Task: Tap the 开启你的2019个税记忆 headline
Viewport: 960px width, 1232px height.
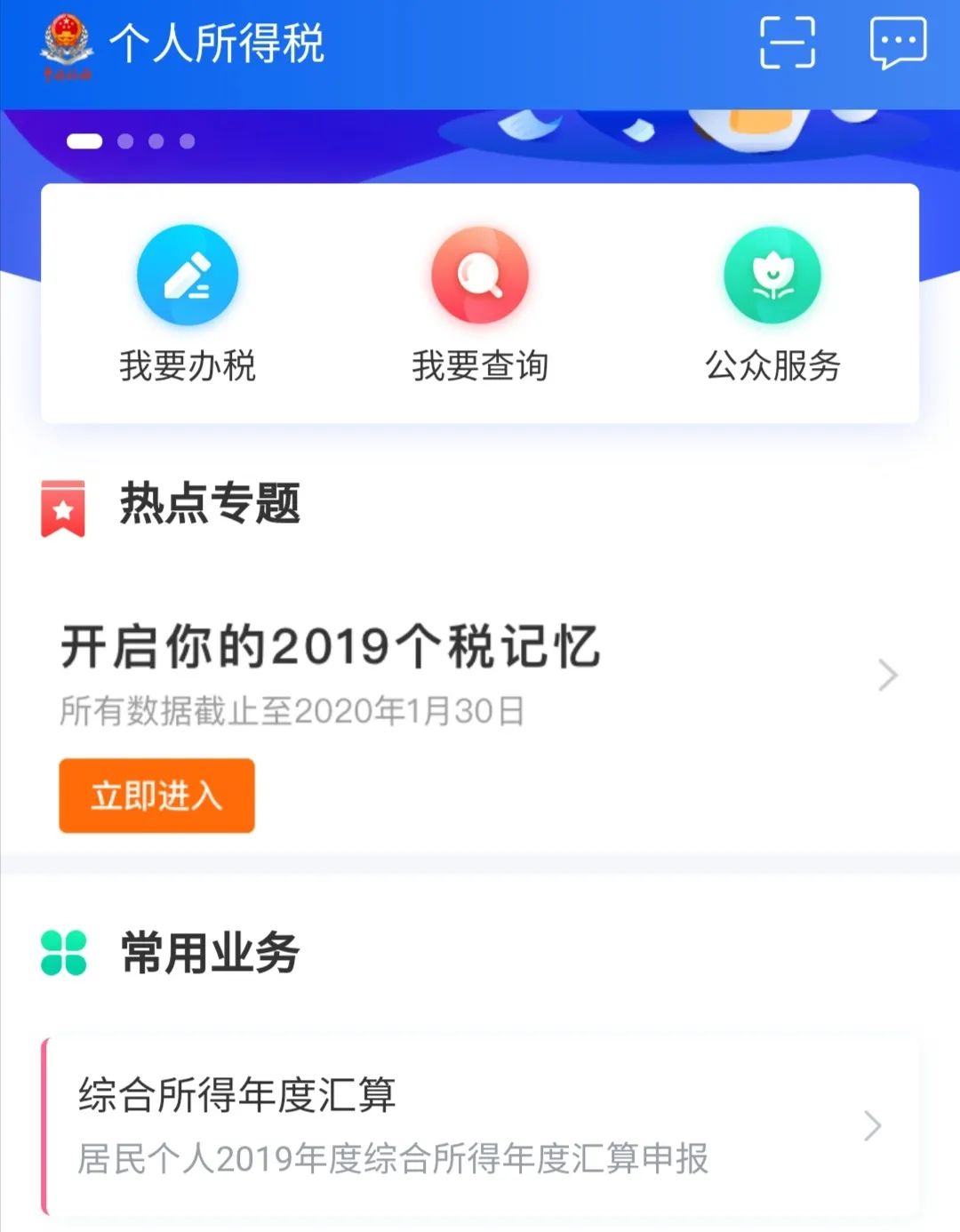Action: (329, 647)
